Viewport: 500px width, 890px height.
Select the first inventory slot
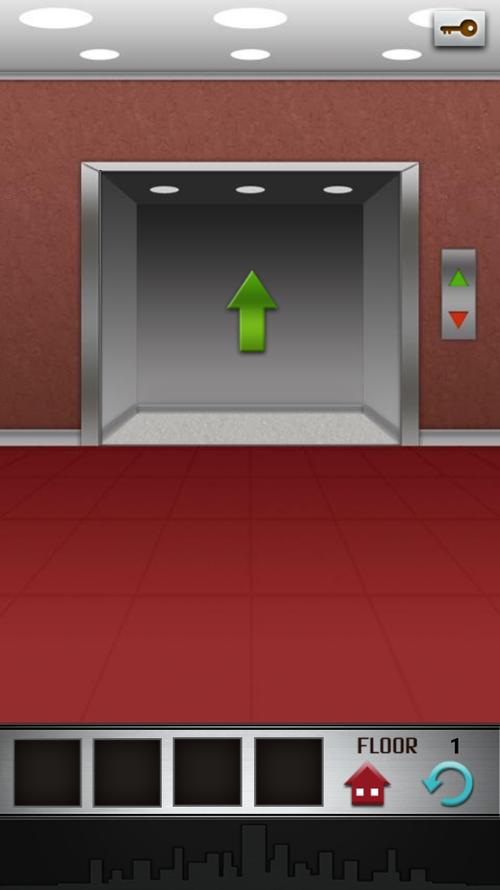(47, 772)
